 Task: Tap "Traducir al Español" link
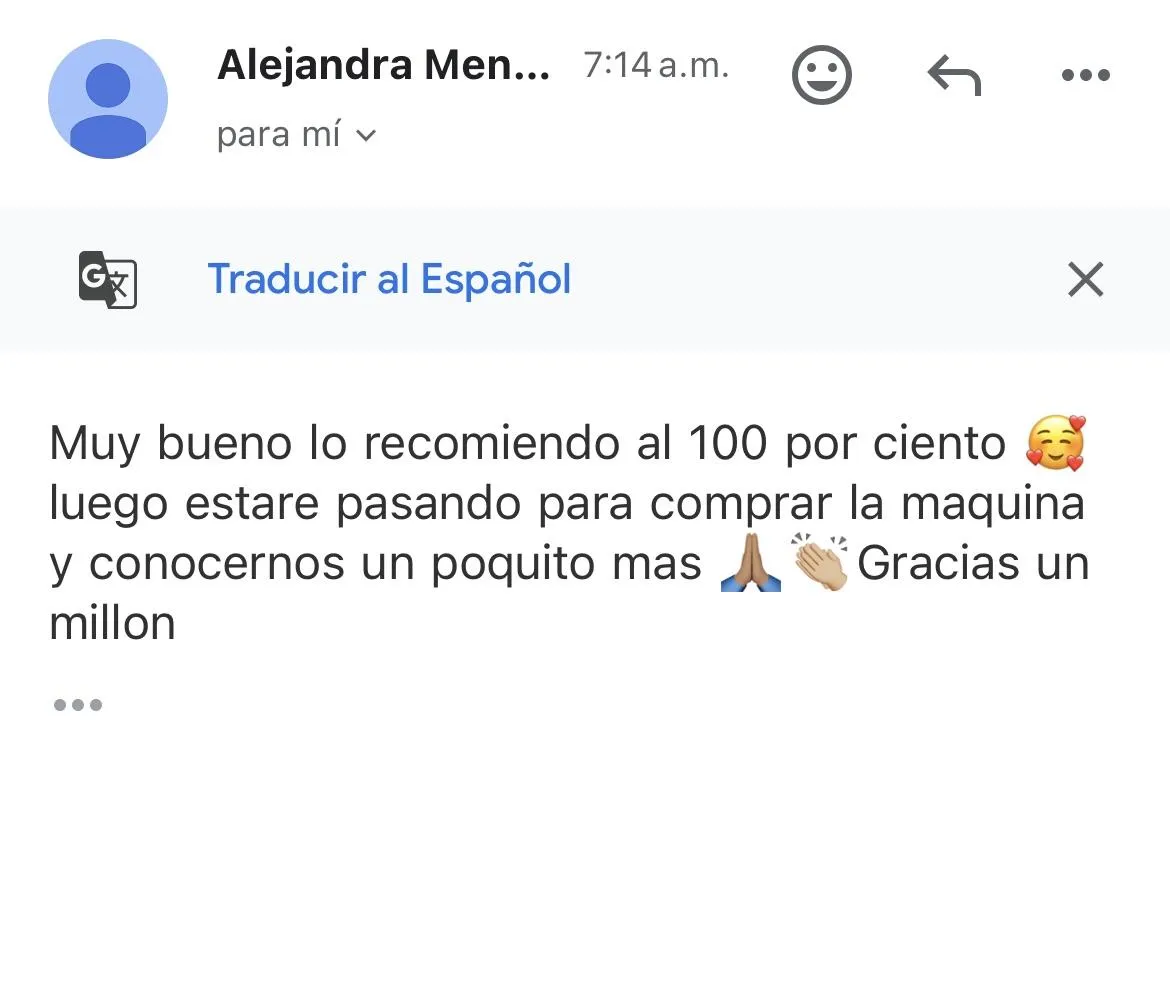point(389,279)
